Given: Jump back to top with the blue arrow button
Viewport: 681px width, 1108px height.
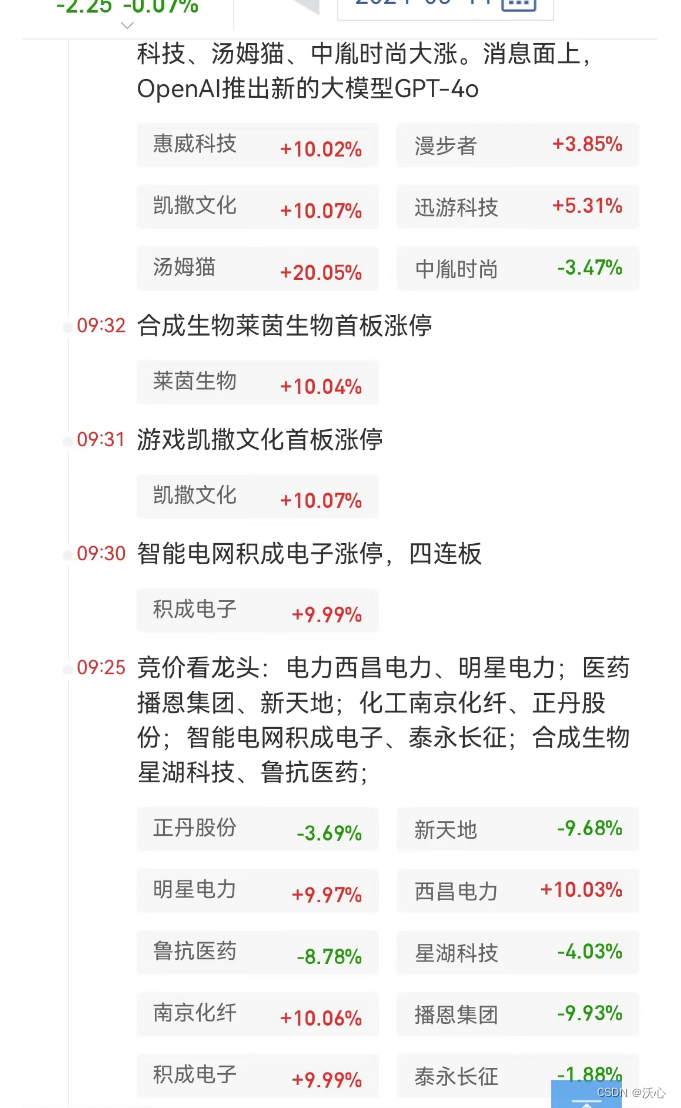Looking at the screenshot, I should [586, 1095].
